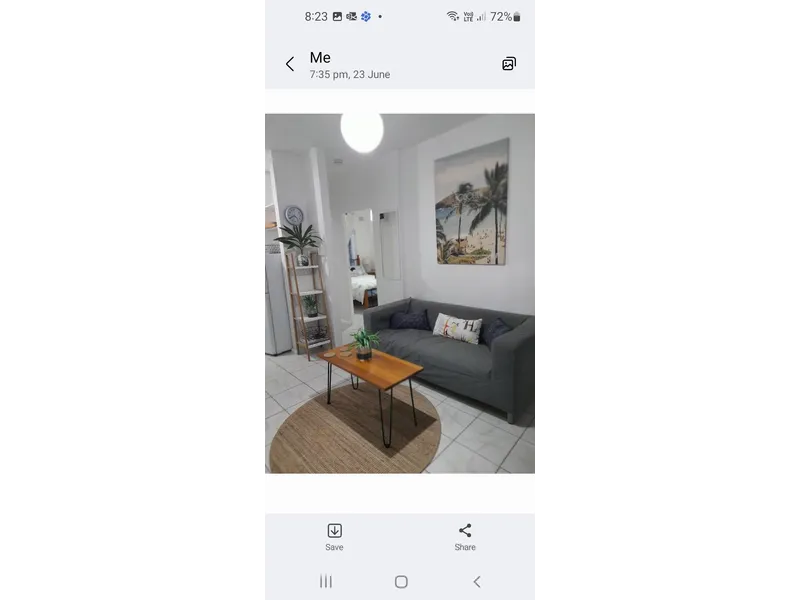Save the photo to device

[334, 536]
